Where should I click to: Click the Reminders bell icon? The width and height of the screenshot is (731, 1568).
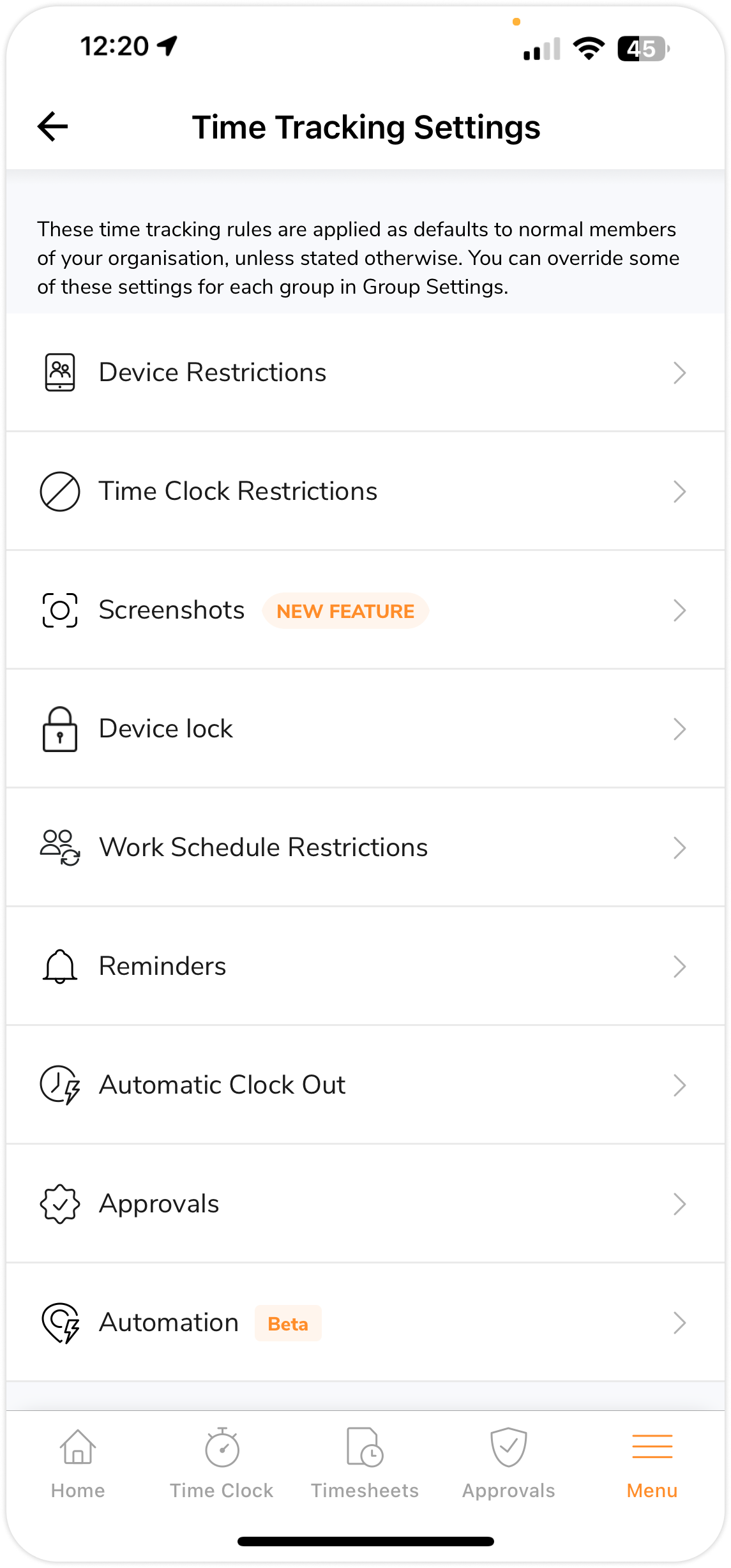point(59,967)
